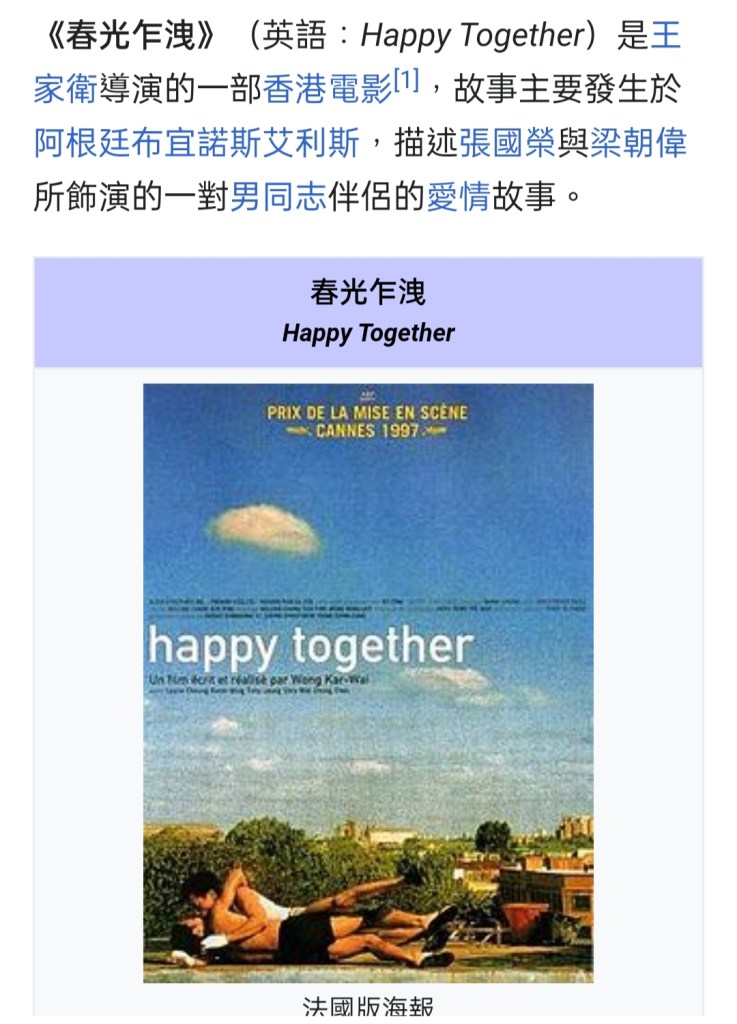Follow the 香港電影 link

(x=327, y=90)
